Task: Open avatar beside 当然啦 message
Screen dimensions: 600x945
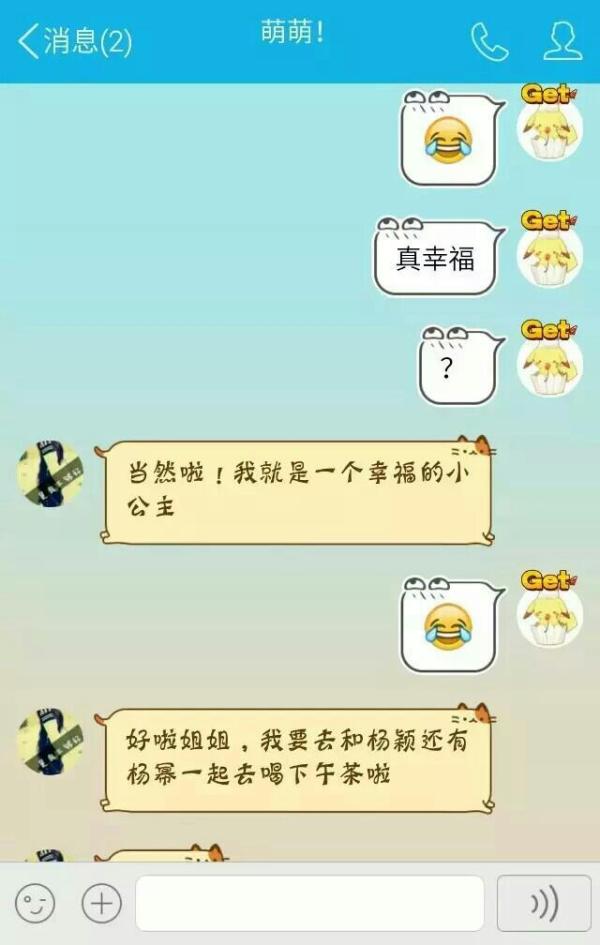Action: [x=50, y=474]
